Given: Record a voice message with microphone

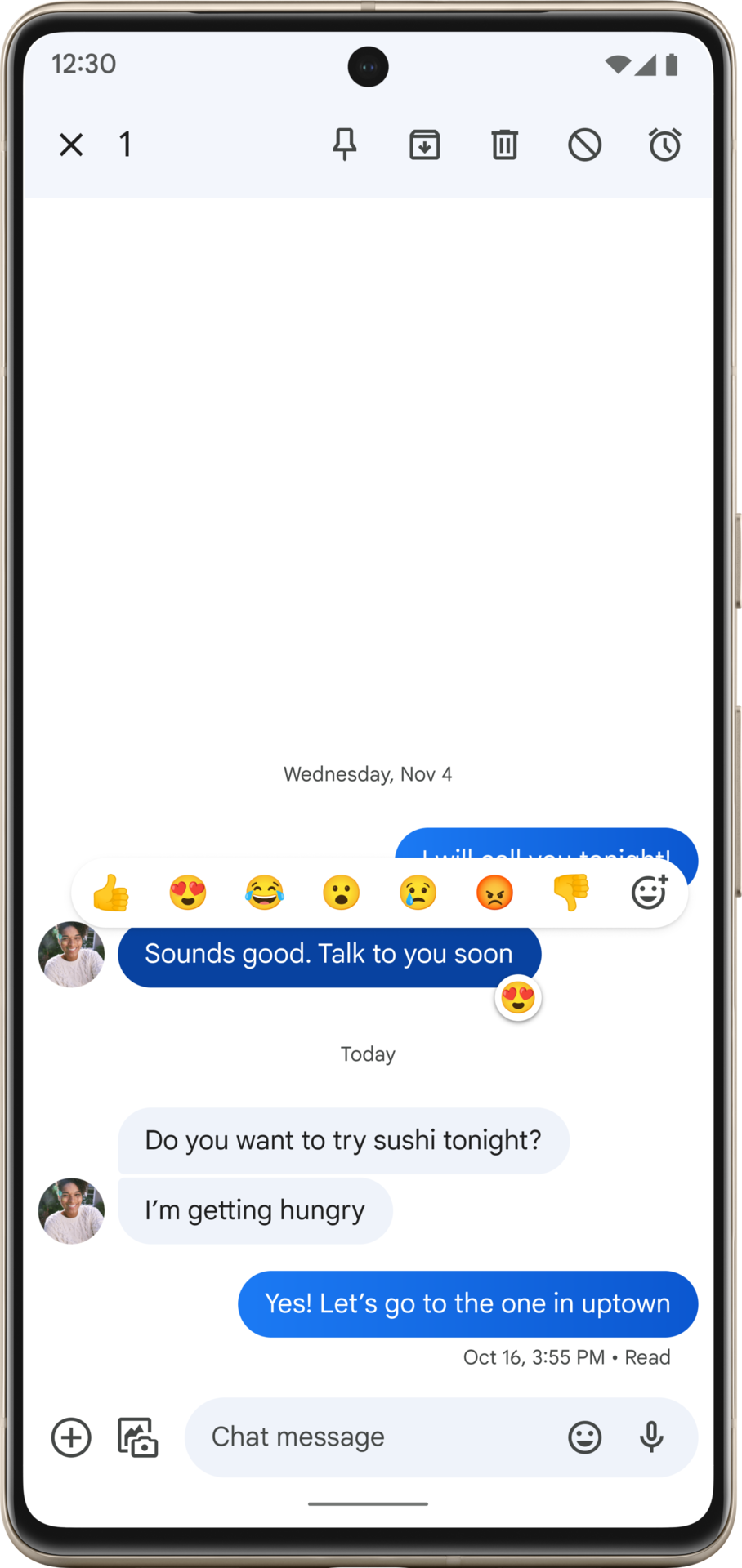Looking at the screenshot, I should 651,1437.
